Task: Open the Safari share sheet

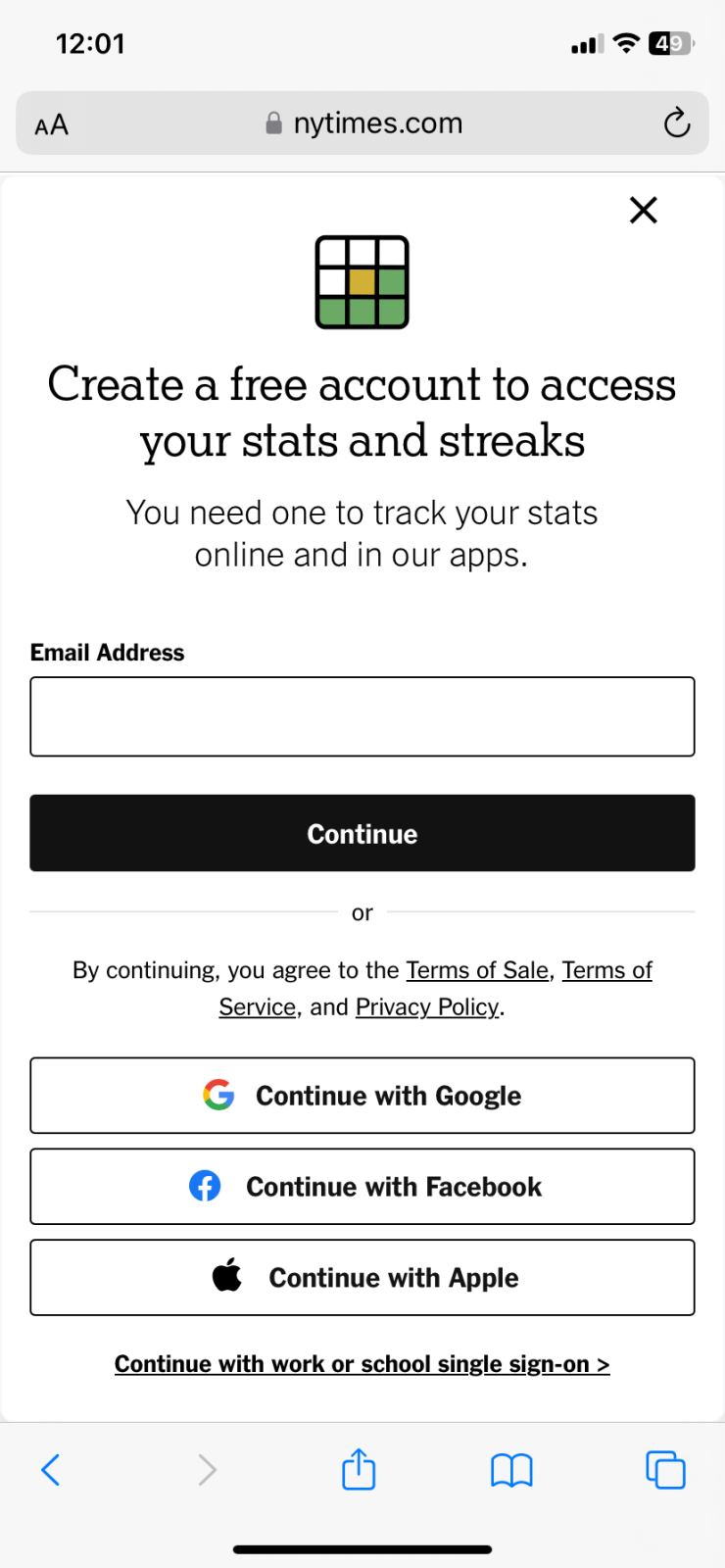Action: pos(359,1470)
